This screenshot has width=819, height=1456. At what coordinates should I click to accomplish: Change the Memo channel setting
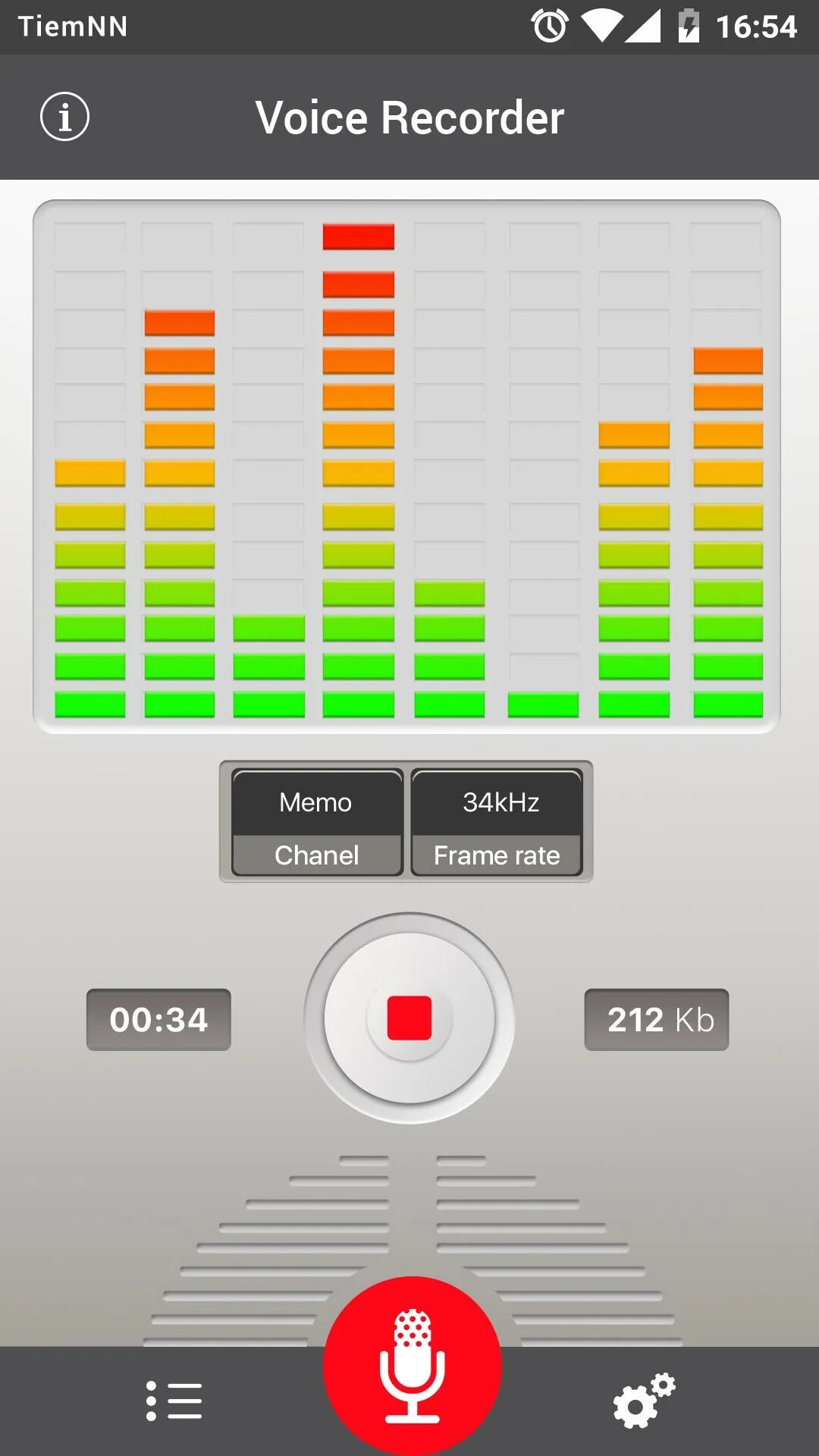click(317, 823)
